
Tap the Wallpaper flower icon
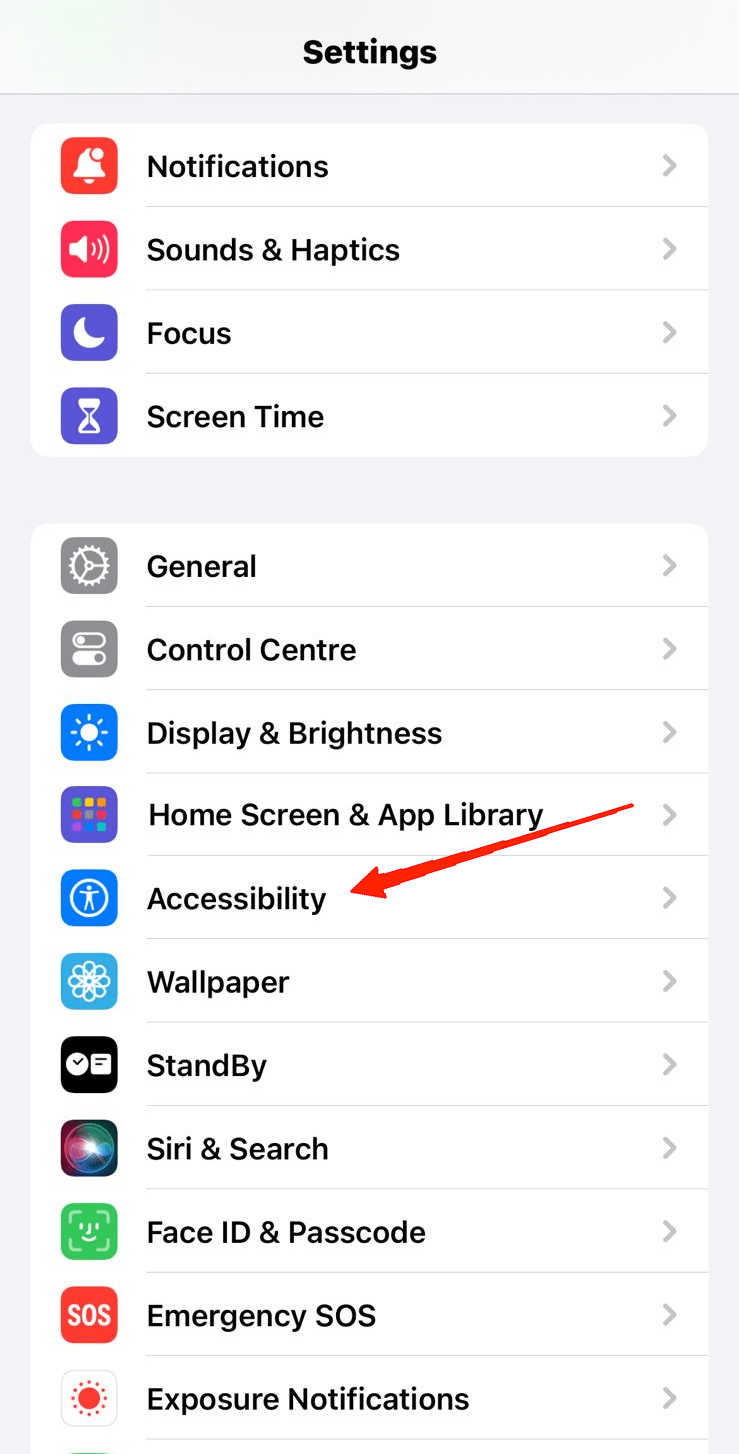click(x=89, y=981)
